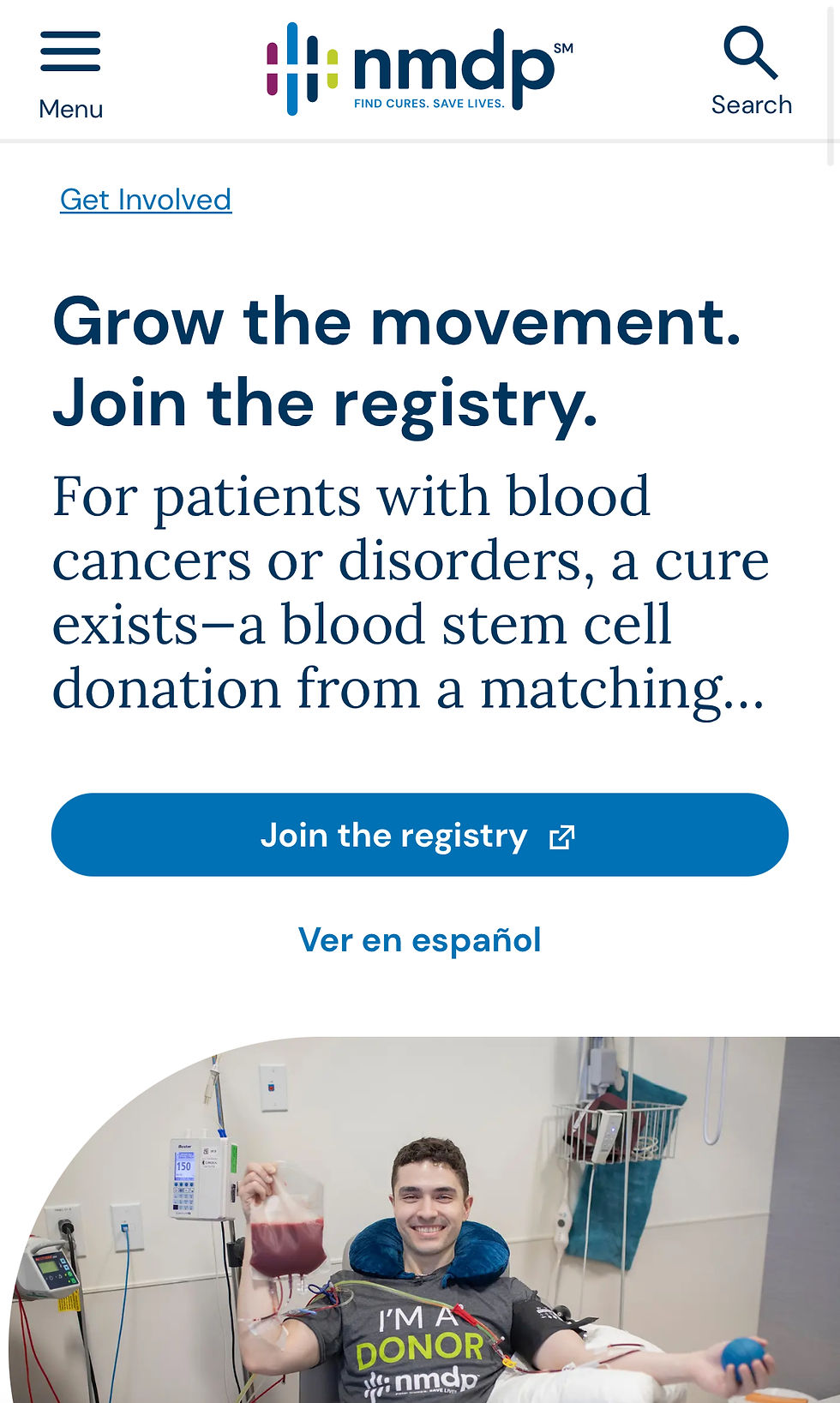Click the 'Menu' text label

tap(69, 109)
